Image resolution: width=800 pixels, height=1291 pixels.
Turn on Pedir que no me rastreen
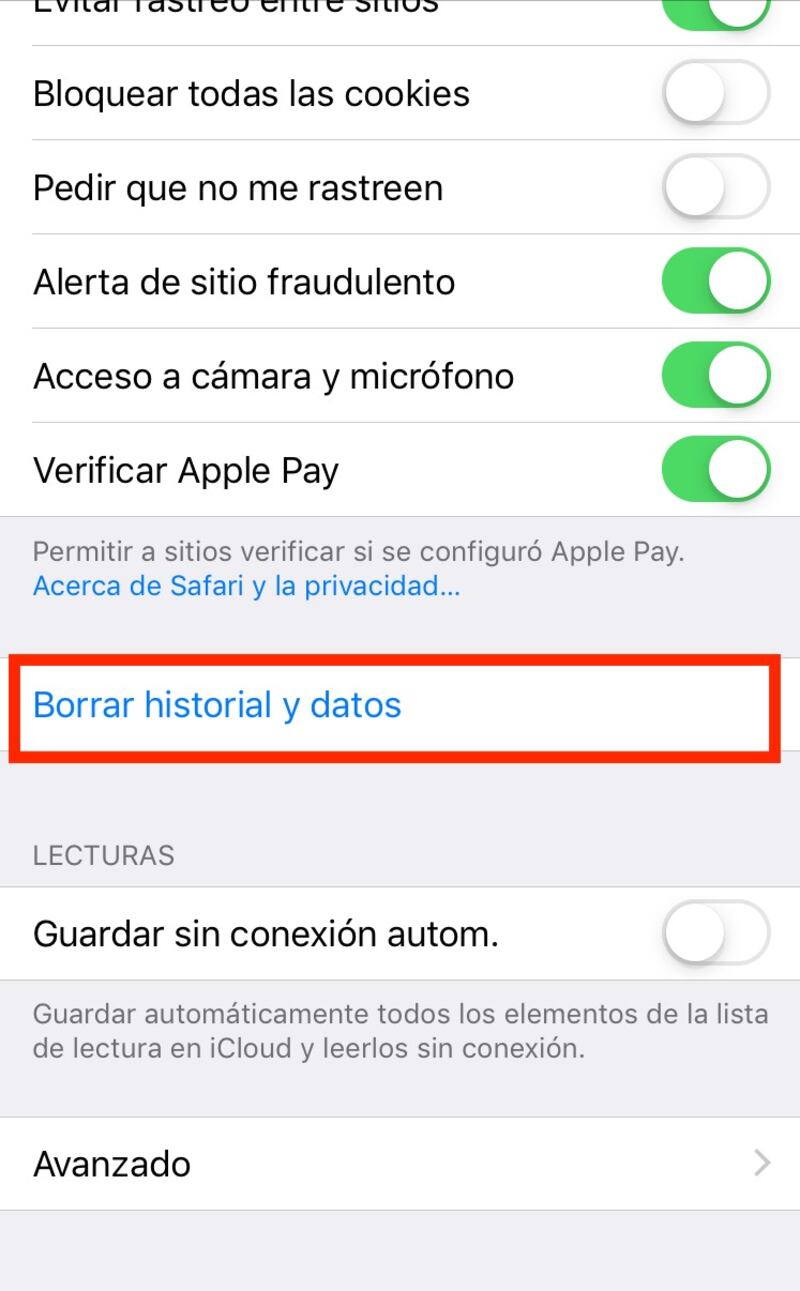716,188
